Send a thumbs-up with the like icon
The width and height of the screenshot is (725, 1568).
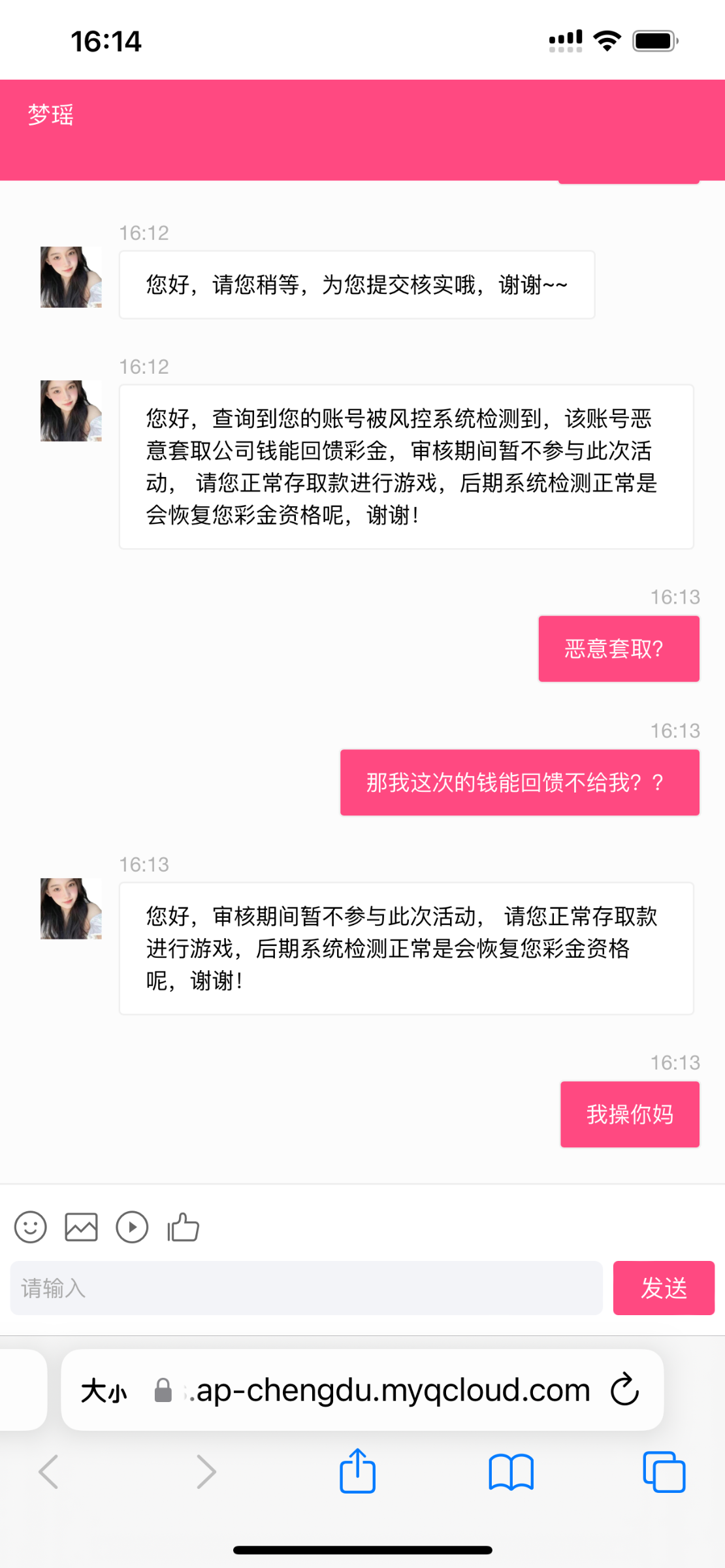point(183,1227)
